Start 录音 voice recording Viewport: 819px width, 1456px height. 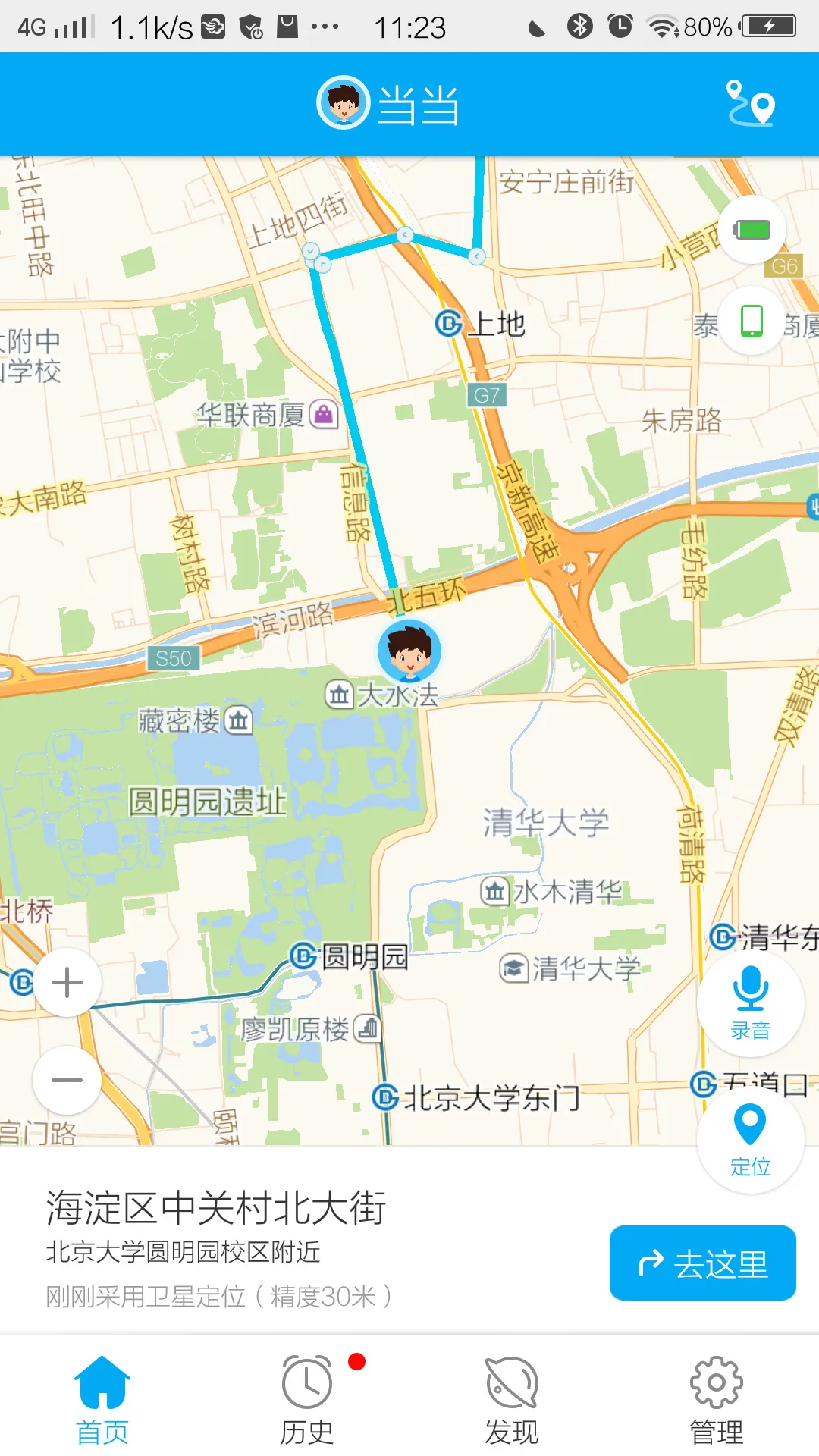click(x=750, y=1003)
